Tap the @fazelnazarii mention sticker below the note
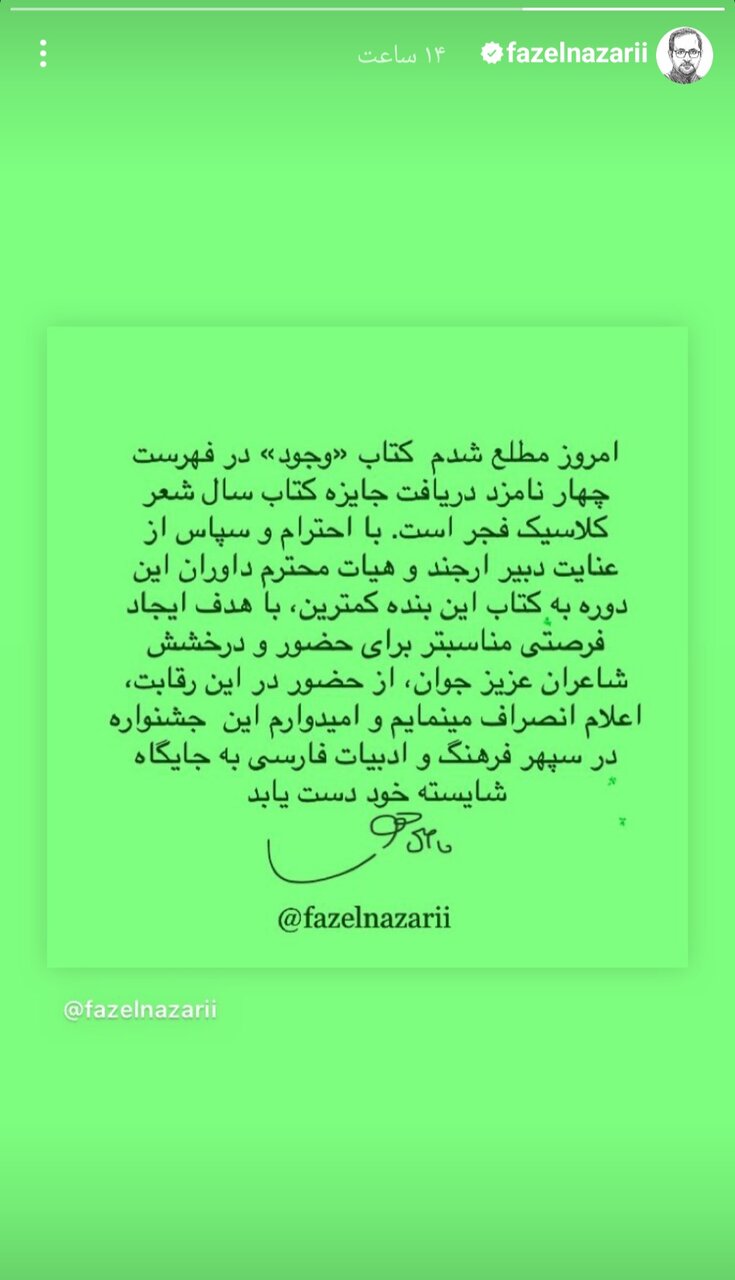Screen dimensions: 735x1280 (x=141, y=1012)
